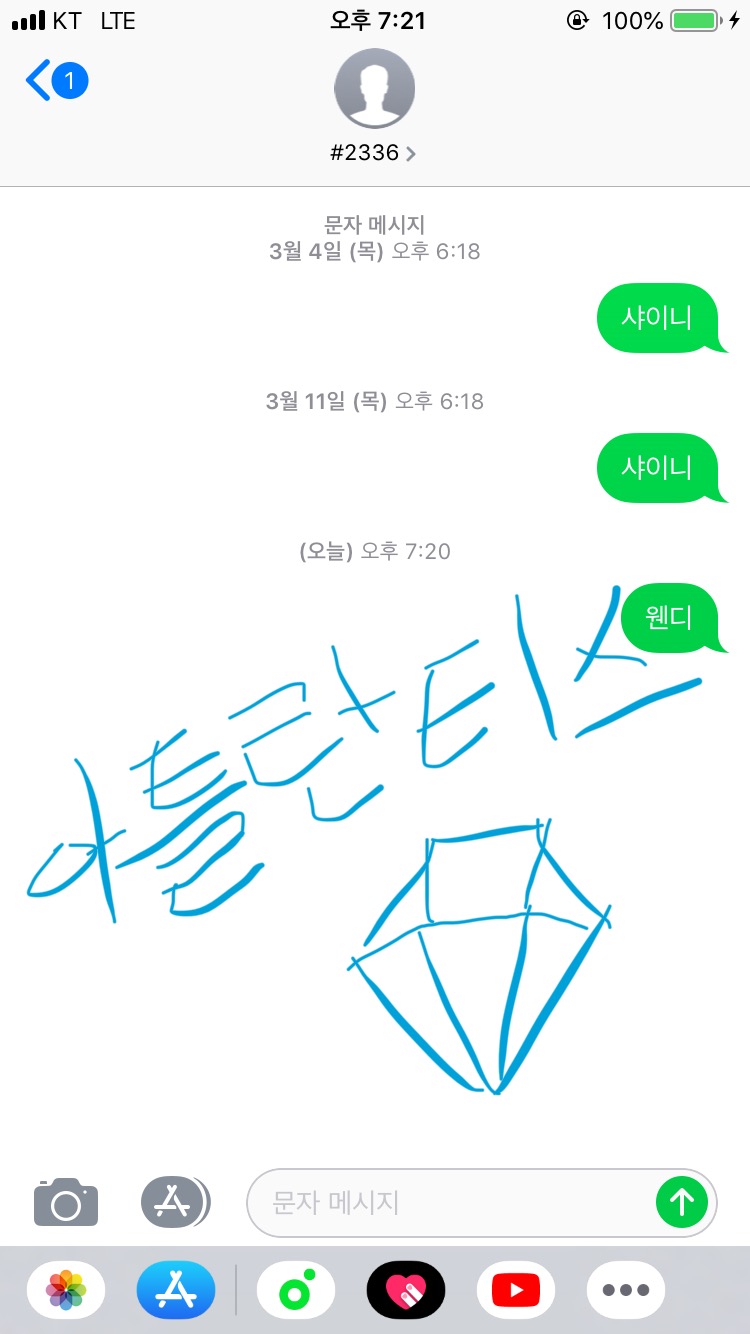Open the iMessage App Store drawer icon
Image resolution: width=750 pixels, height=1334 pixels.
(175, 1202)
